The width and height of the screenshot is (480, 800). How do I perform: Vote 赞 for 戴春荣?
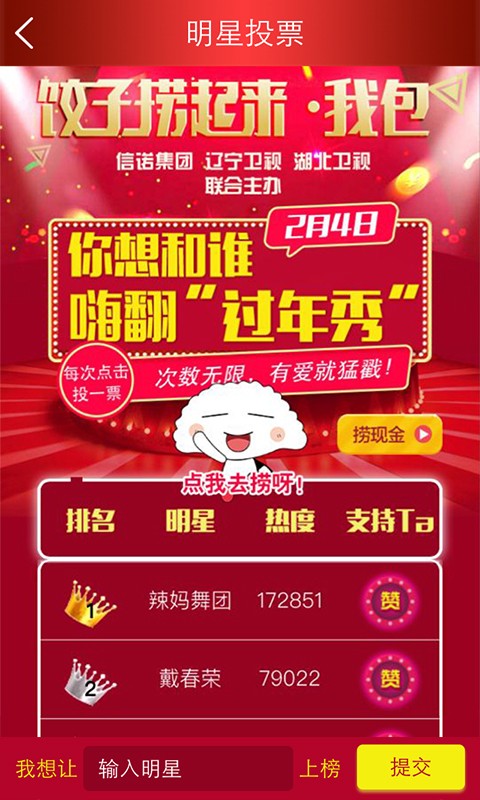pos(390,679)
